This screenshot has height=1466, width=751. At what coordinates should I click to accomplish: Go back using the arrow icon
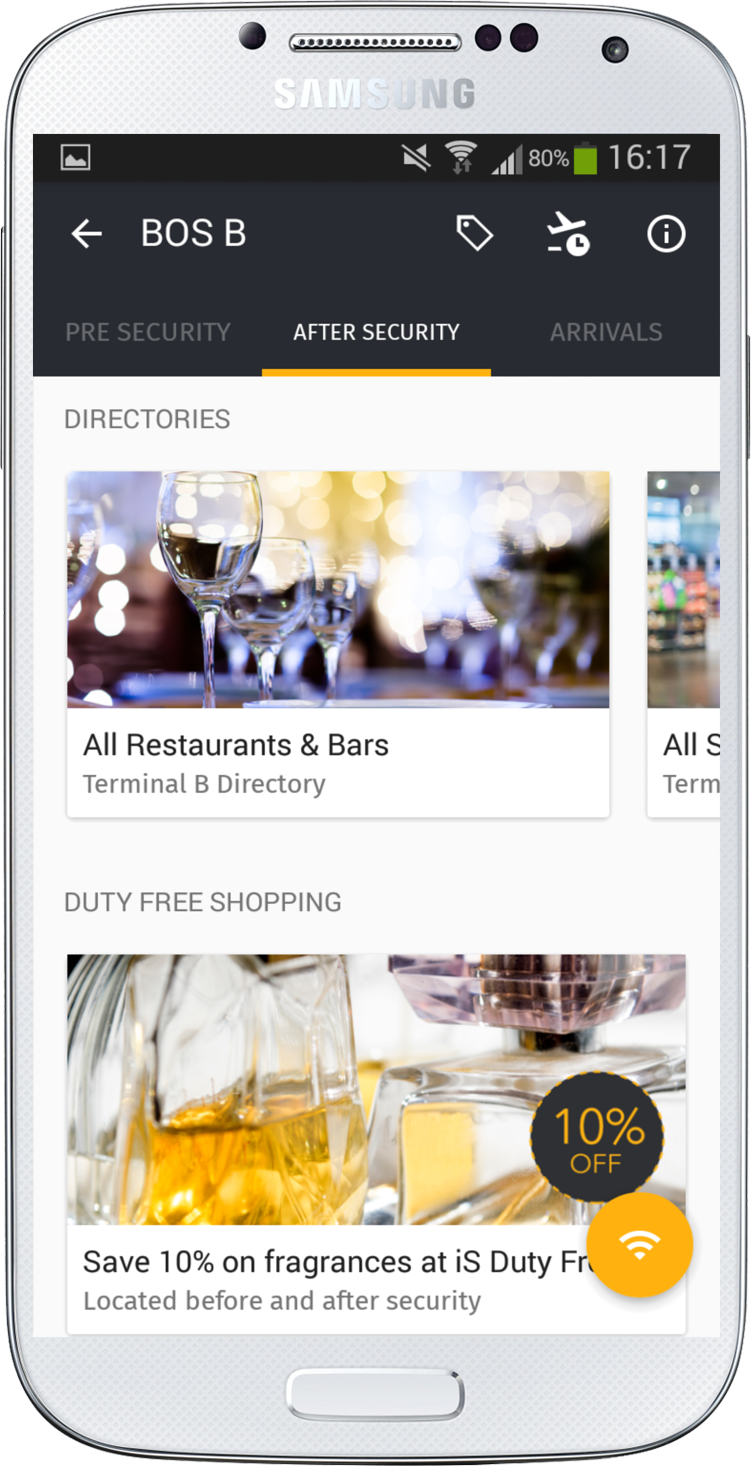point(87,234)
